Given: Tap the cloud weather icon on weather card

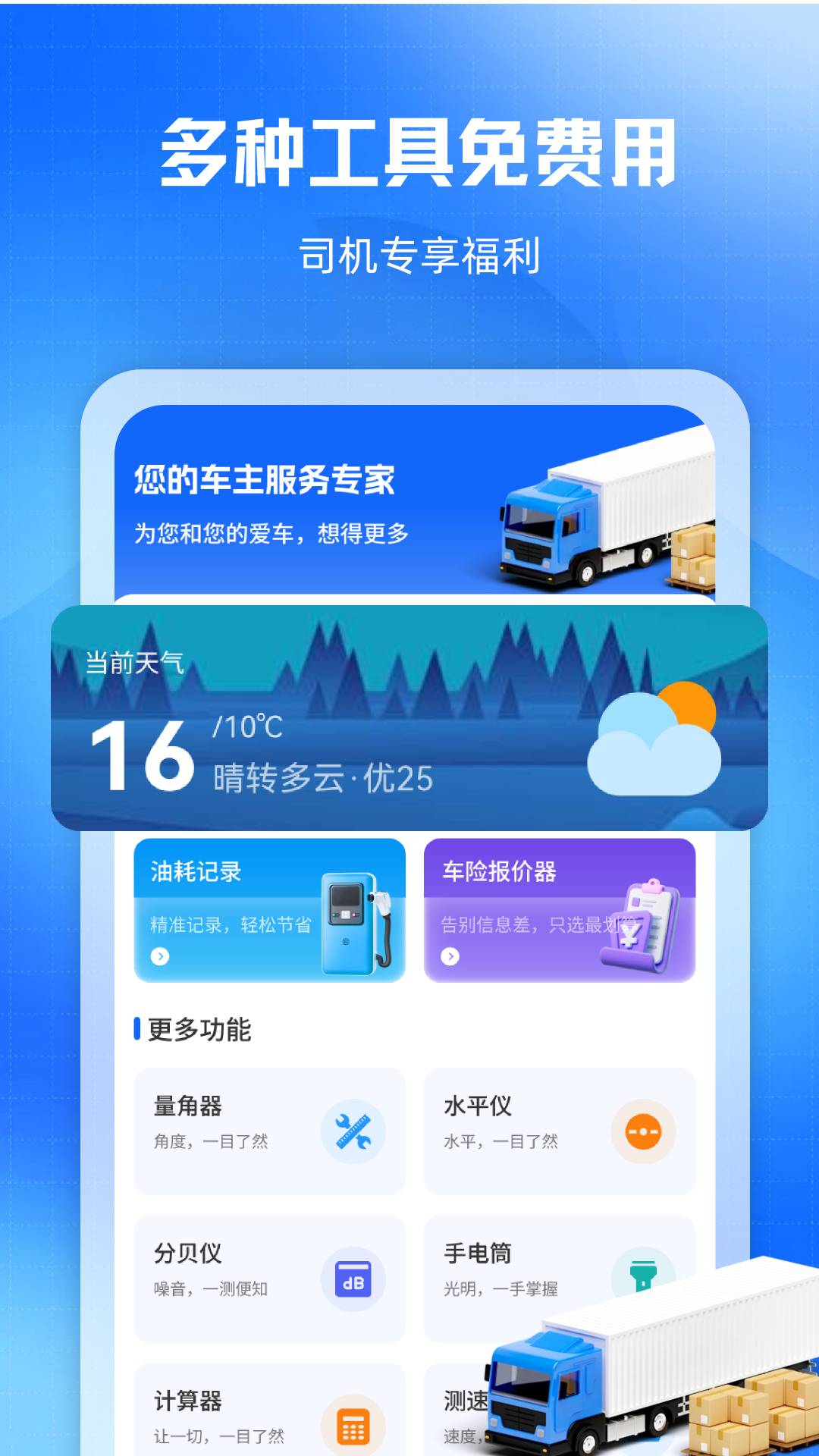Looking at the screenshot, I should pyautogui.click(x=654, y=758).
